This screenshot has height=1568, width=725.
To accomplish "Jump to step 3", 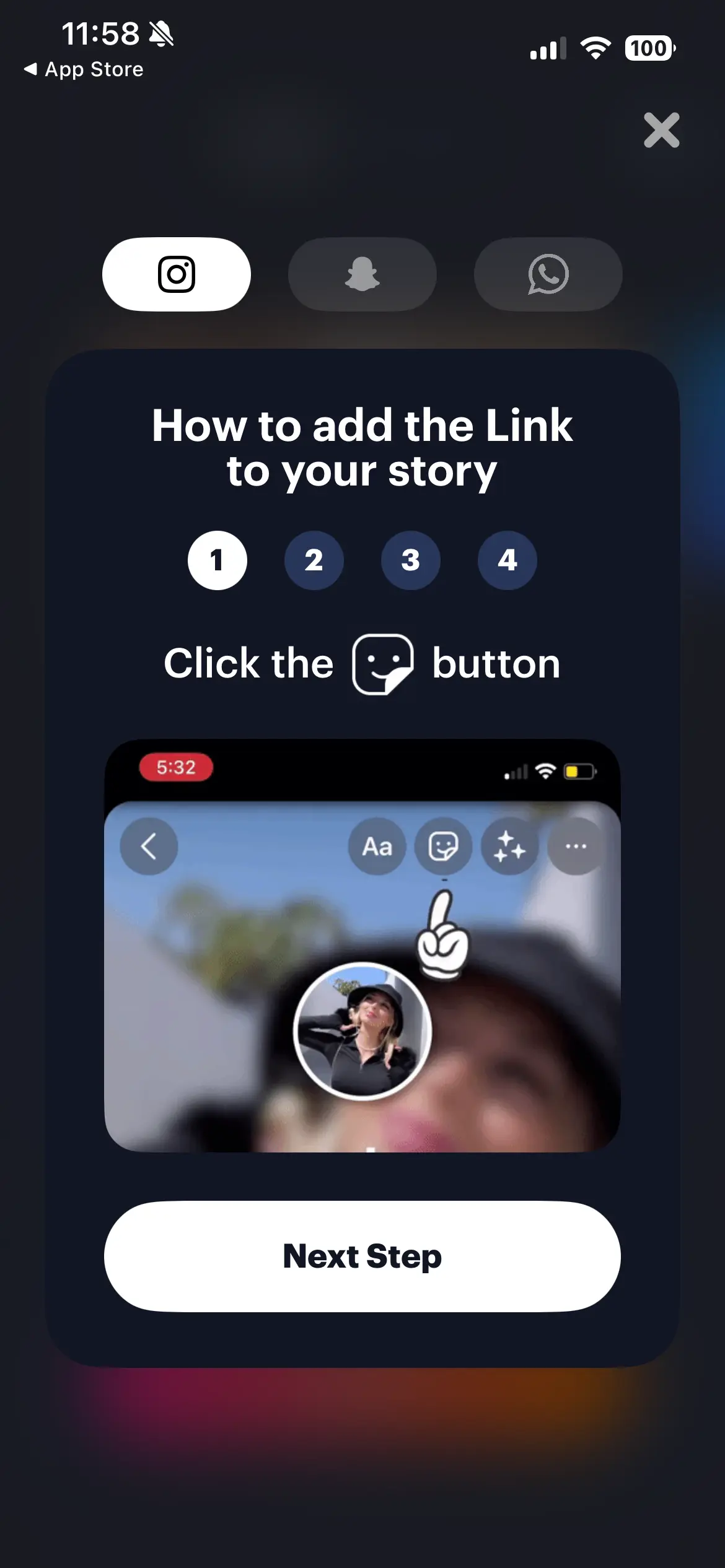I will tap(411, 560).
